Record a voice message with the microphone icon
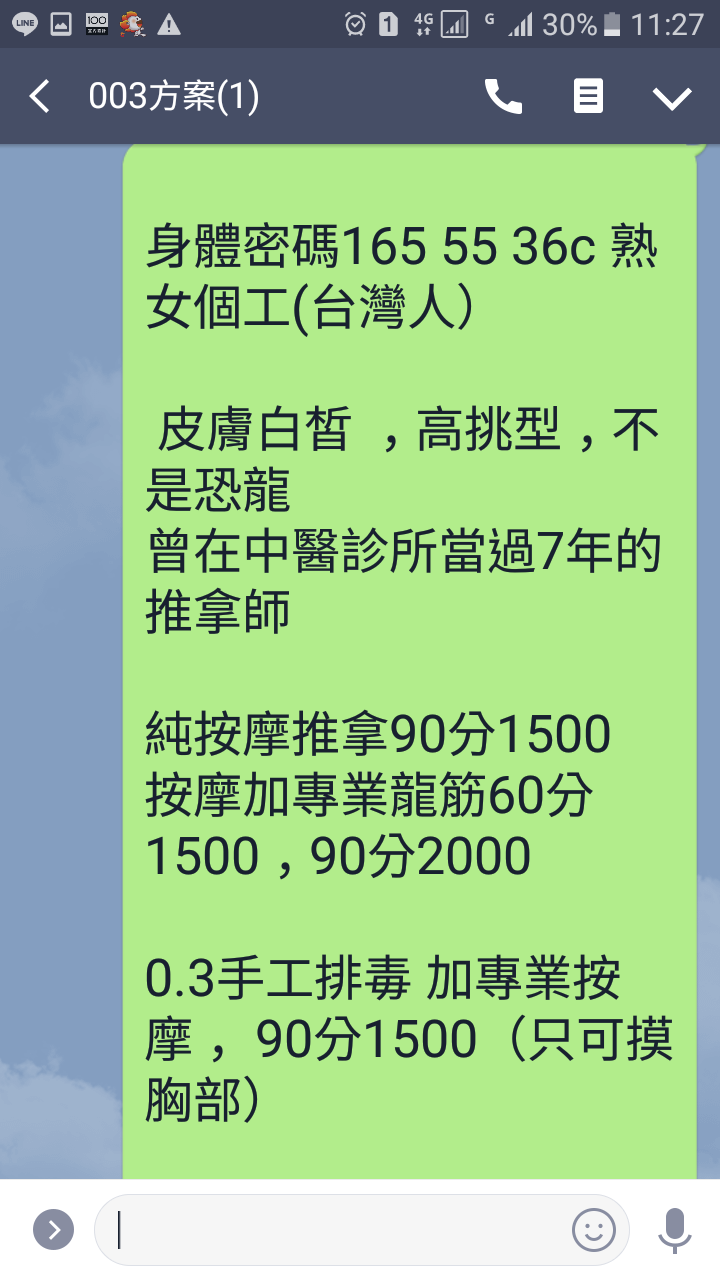 pos(675,1229)
